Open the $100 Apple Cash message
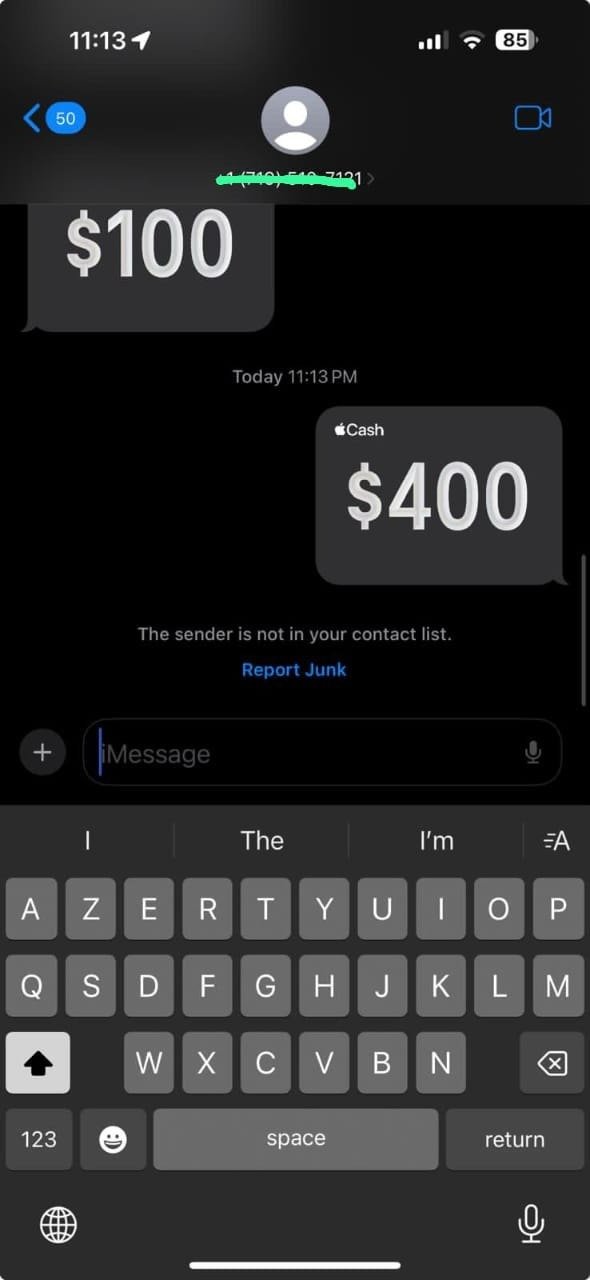Screen dimensions: 590x1280 (148, 266)
